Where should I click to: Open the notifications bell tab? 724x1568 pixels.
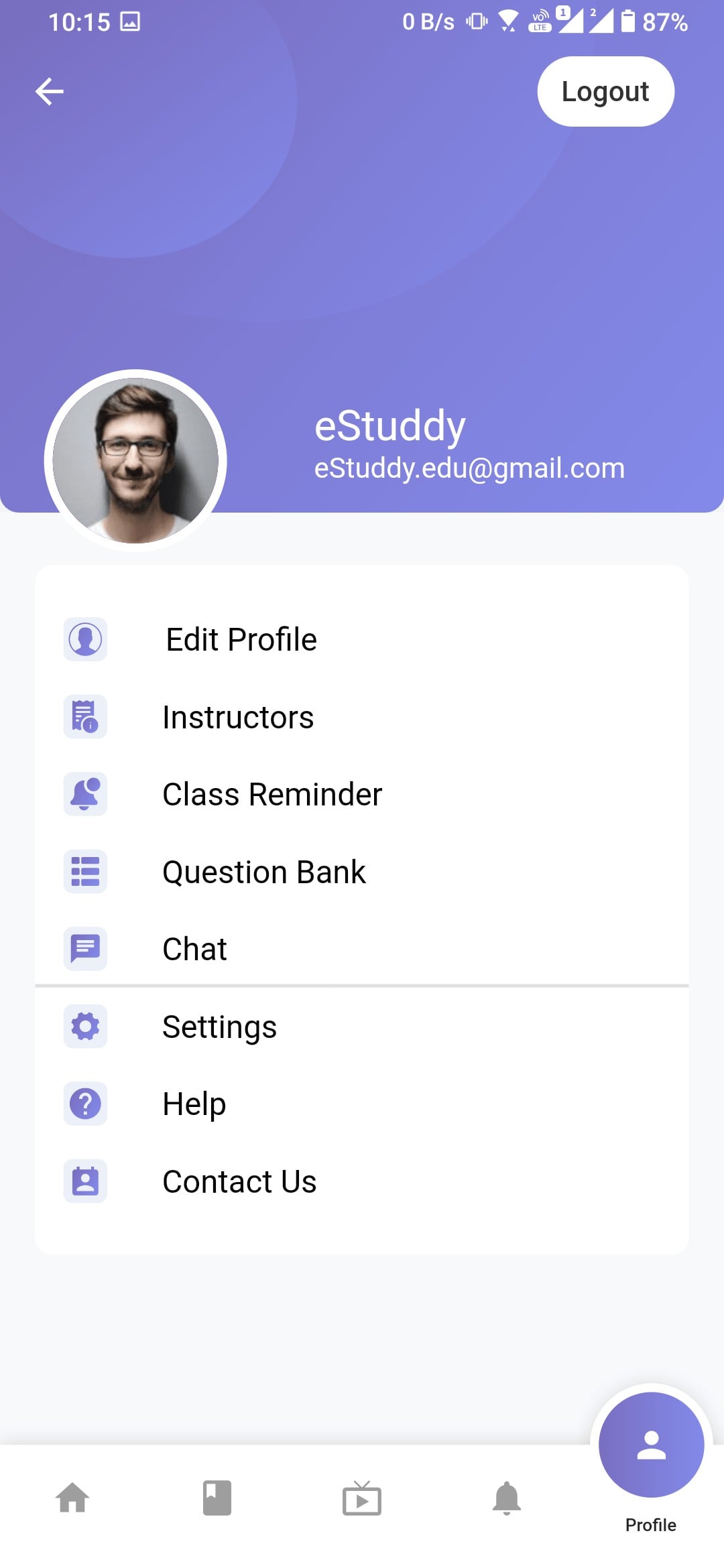tap(507, 1498)
